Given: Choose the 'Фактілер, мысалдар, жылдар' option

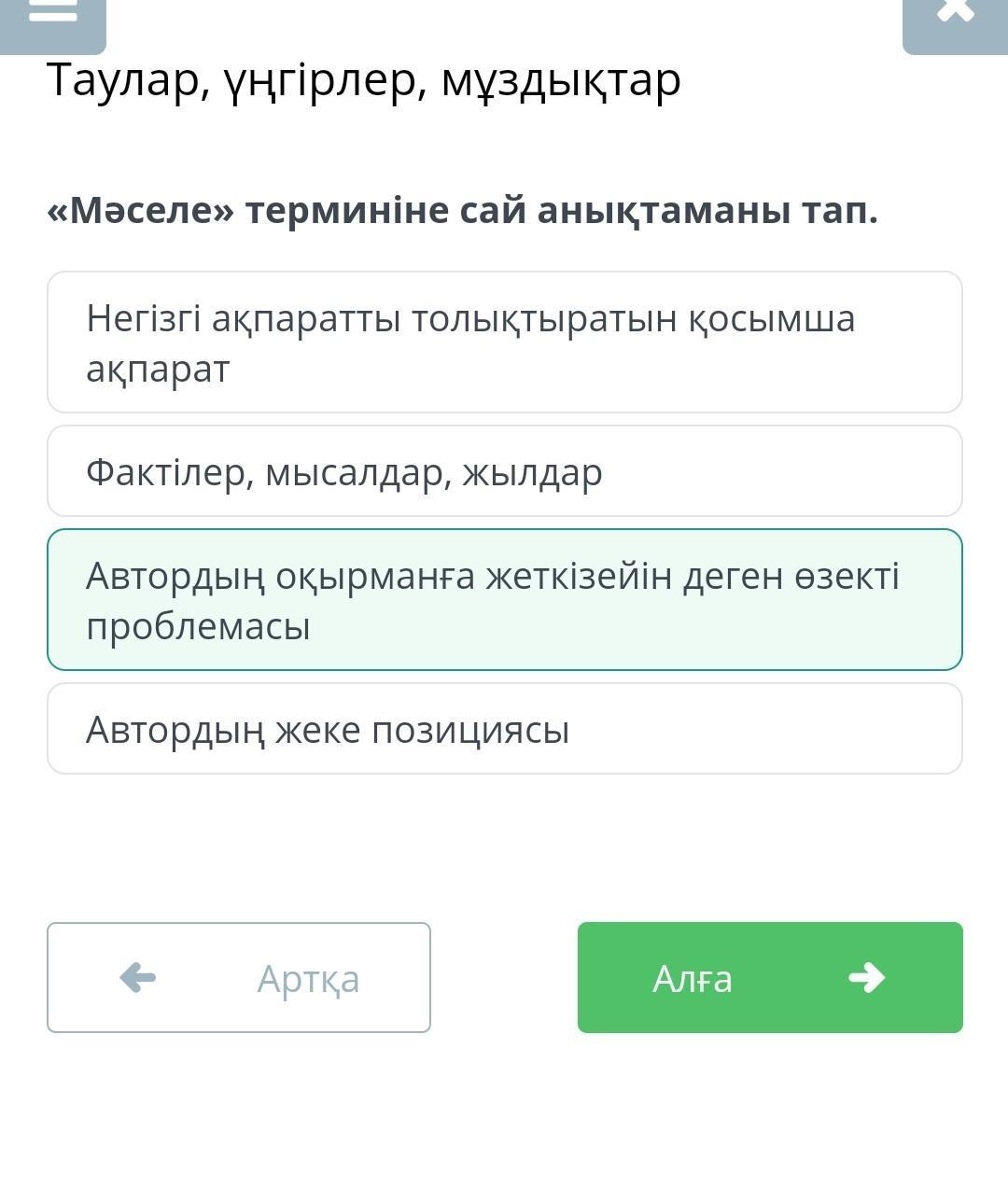Looking at the screenshot, I should point(504,471).
